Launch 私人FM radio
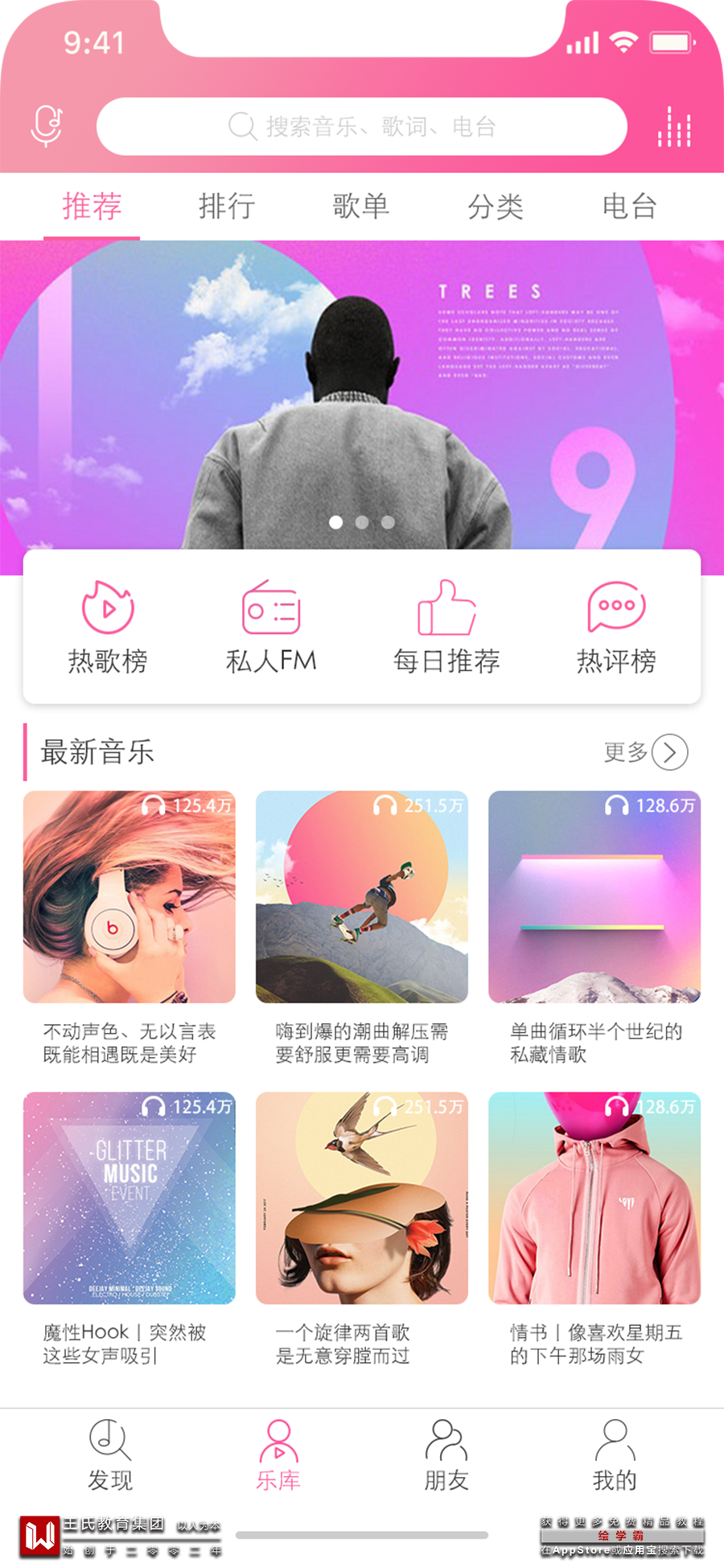724x1568 pixels. pos(271,628)
